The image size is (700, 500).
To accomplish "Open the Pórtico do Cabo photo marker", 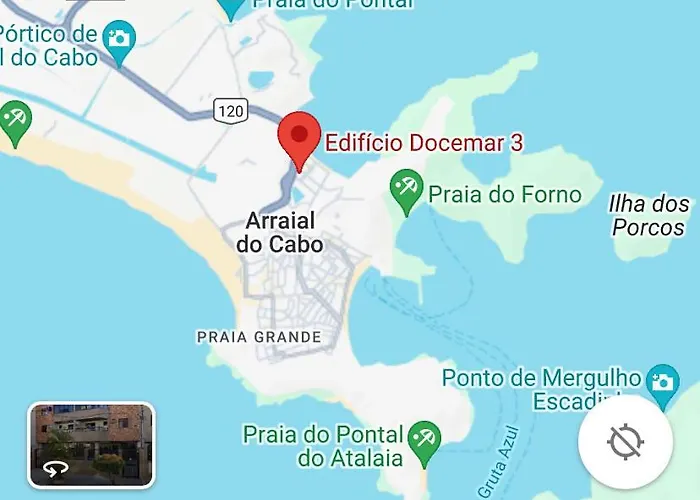I will [x=119, y=41].
